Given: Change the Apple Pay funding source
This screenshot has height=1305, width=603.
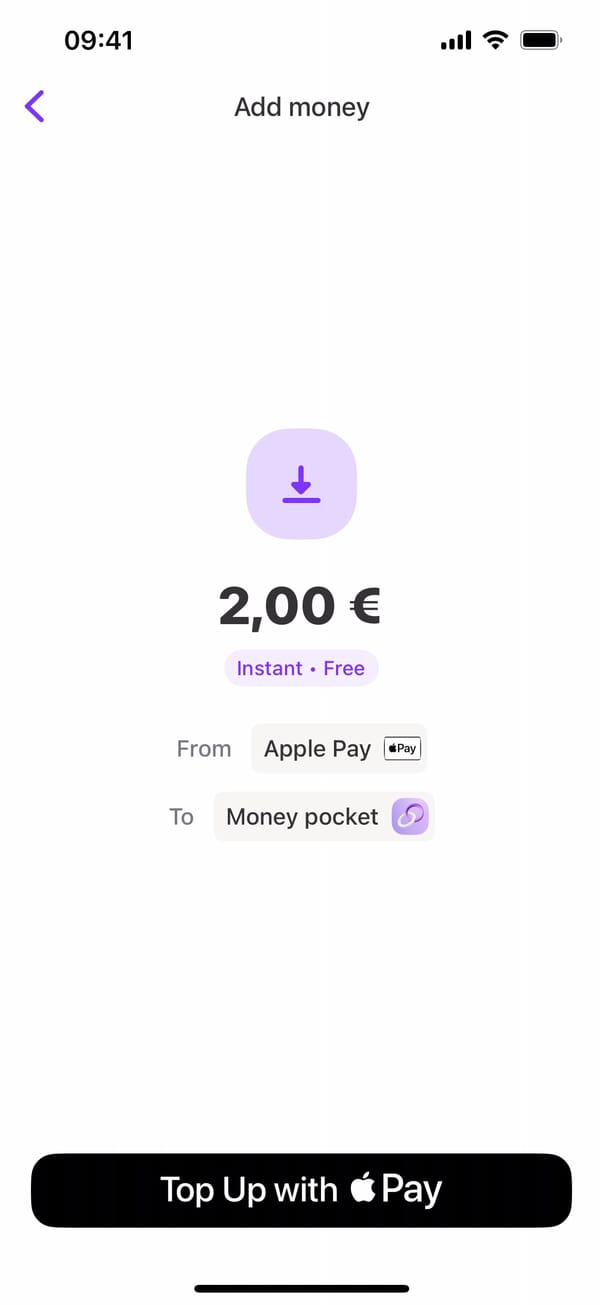Looking at the screenshot, I should [339, 749].
